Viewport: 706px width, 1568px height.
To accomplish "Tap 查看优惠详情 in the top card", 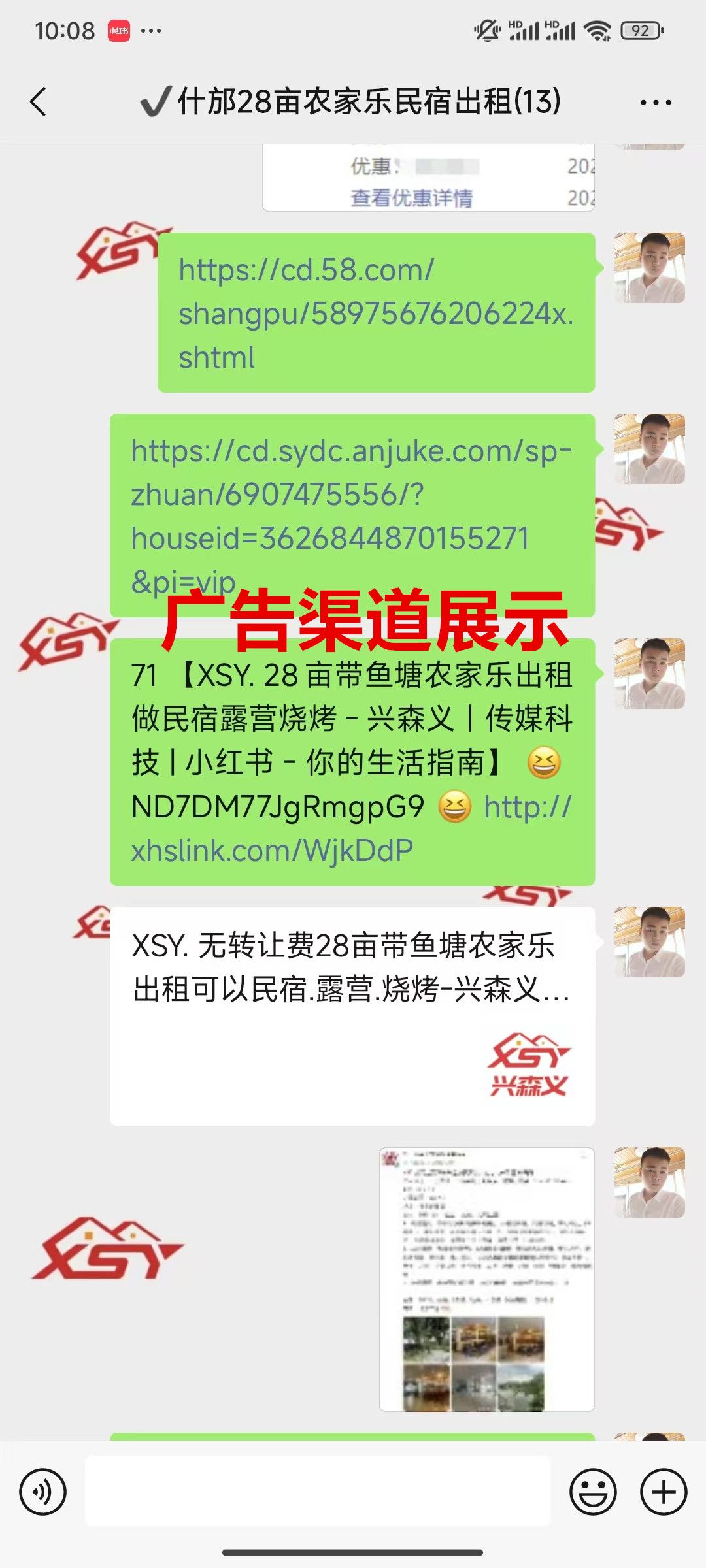I will pos(411,197).
